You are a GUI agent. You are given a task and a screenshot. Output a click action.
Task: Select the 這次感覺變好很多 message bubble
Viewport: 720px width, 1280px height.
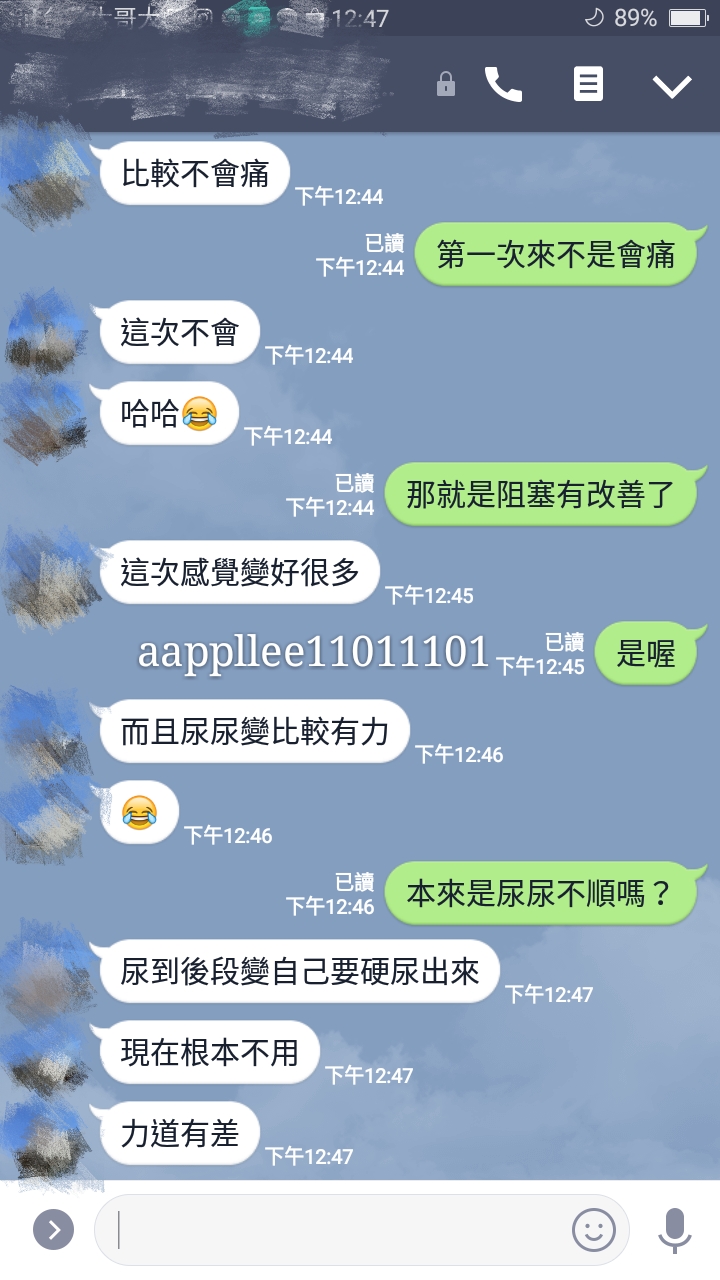240,572
